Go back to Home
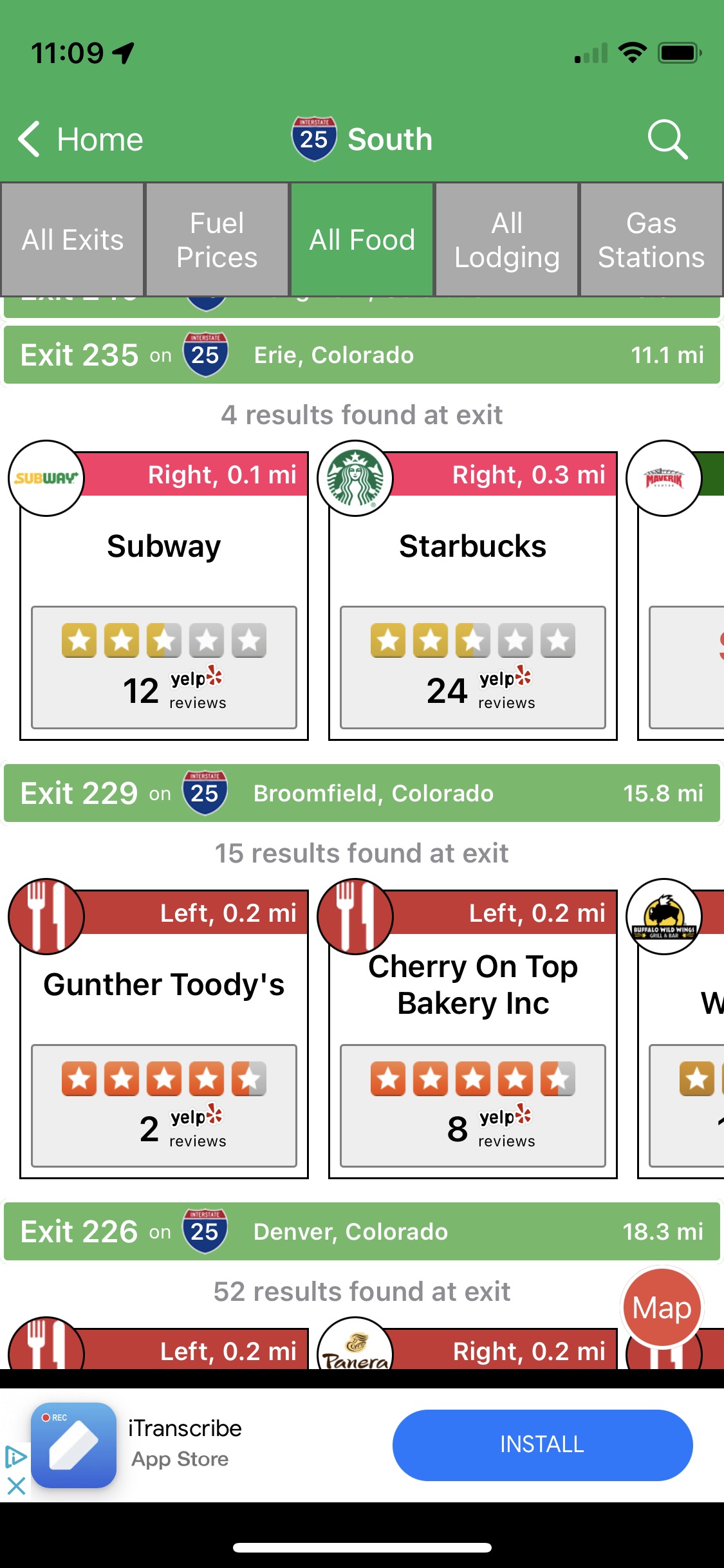Screen dimensions: 724x1568 point(81,139)
